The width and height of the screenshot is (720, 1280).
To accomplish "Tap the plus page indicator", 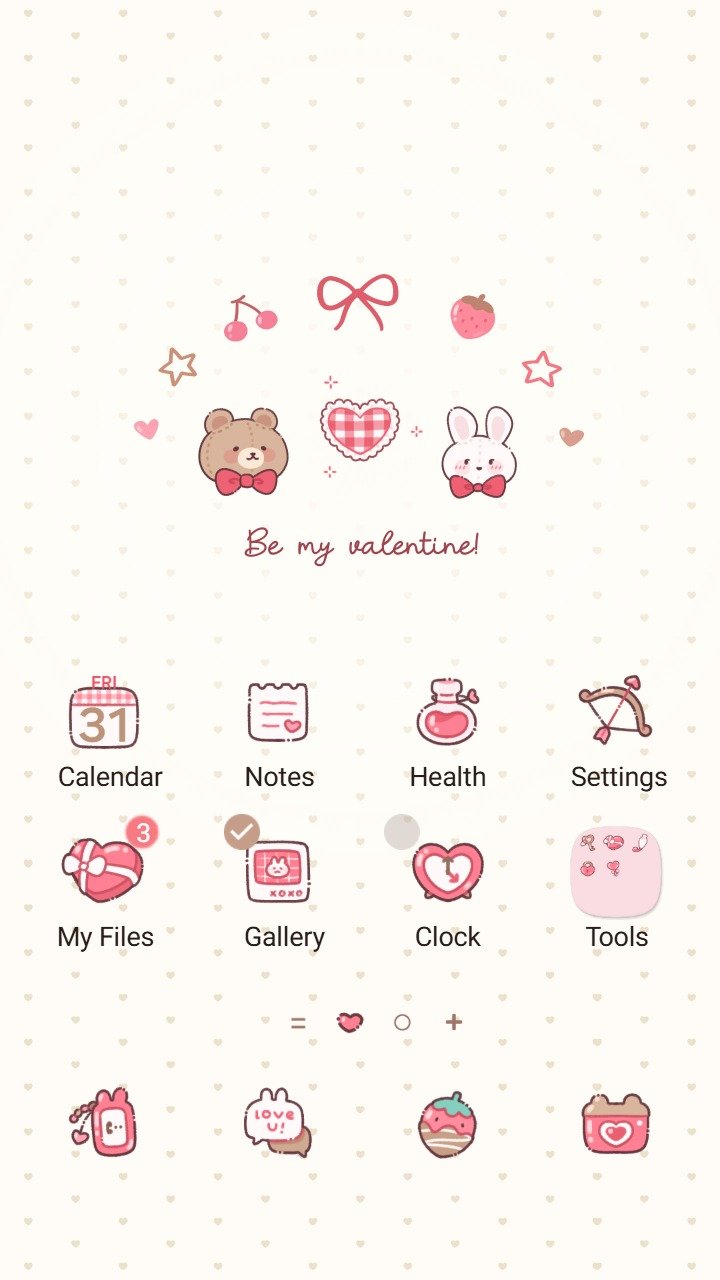I will (454, 1022).
